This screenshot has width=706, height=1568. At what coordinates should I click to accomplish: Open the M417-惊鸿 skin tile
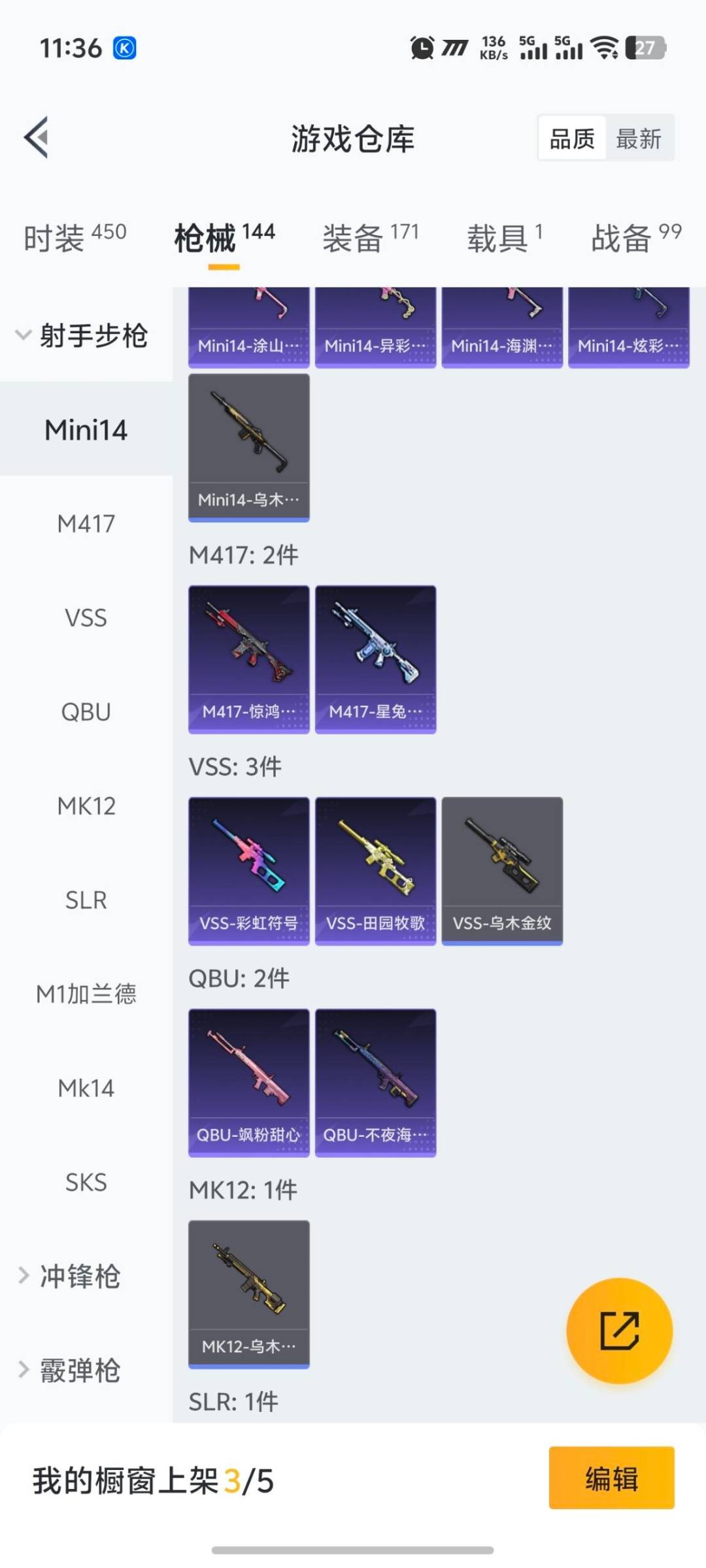pos(248,659)
